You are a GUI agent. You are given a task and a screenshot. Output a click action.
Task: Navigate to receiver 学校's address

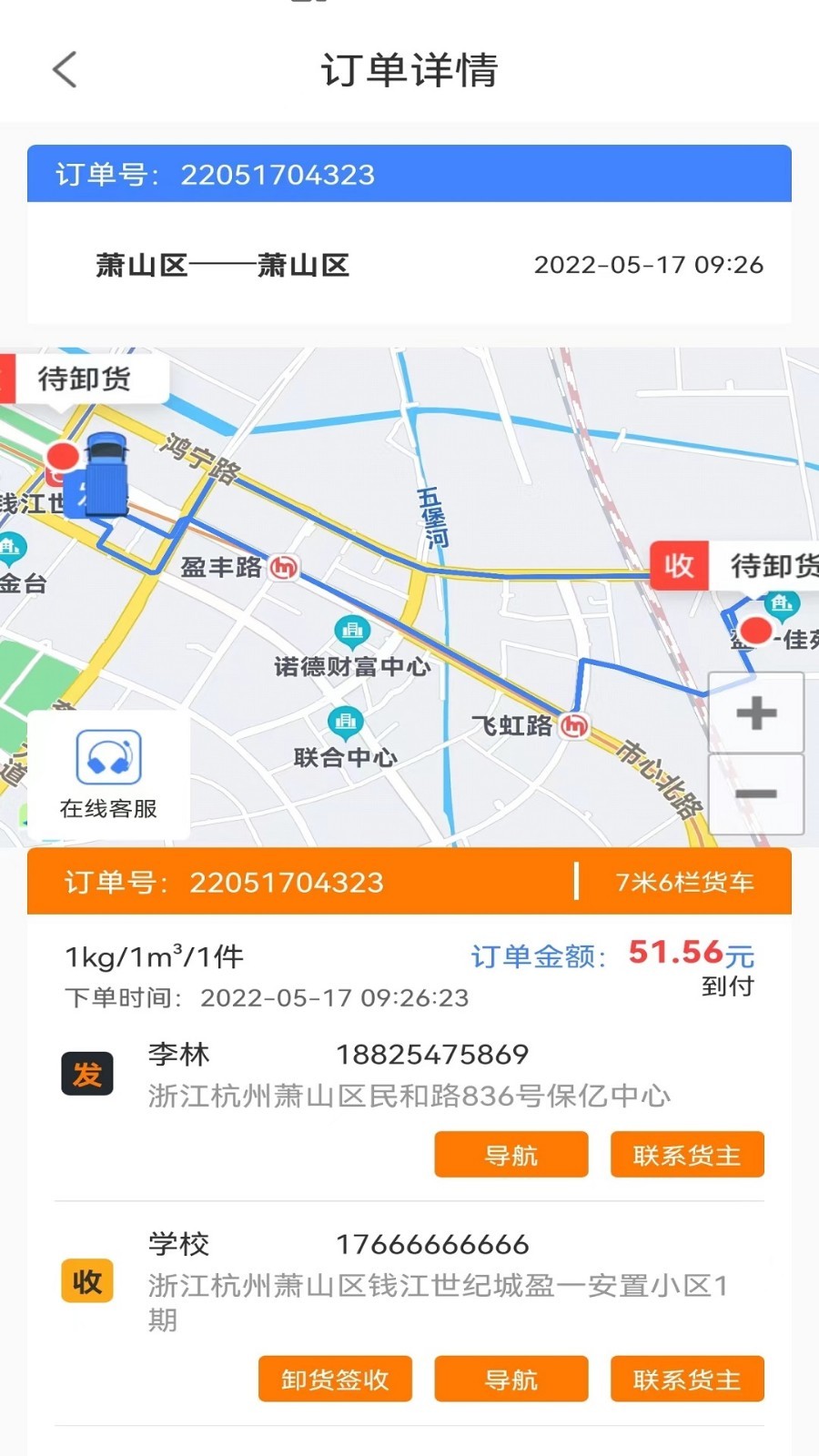tap(511, 1379)
